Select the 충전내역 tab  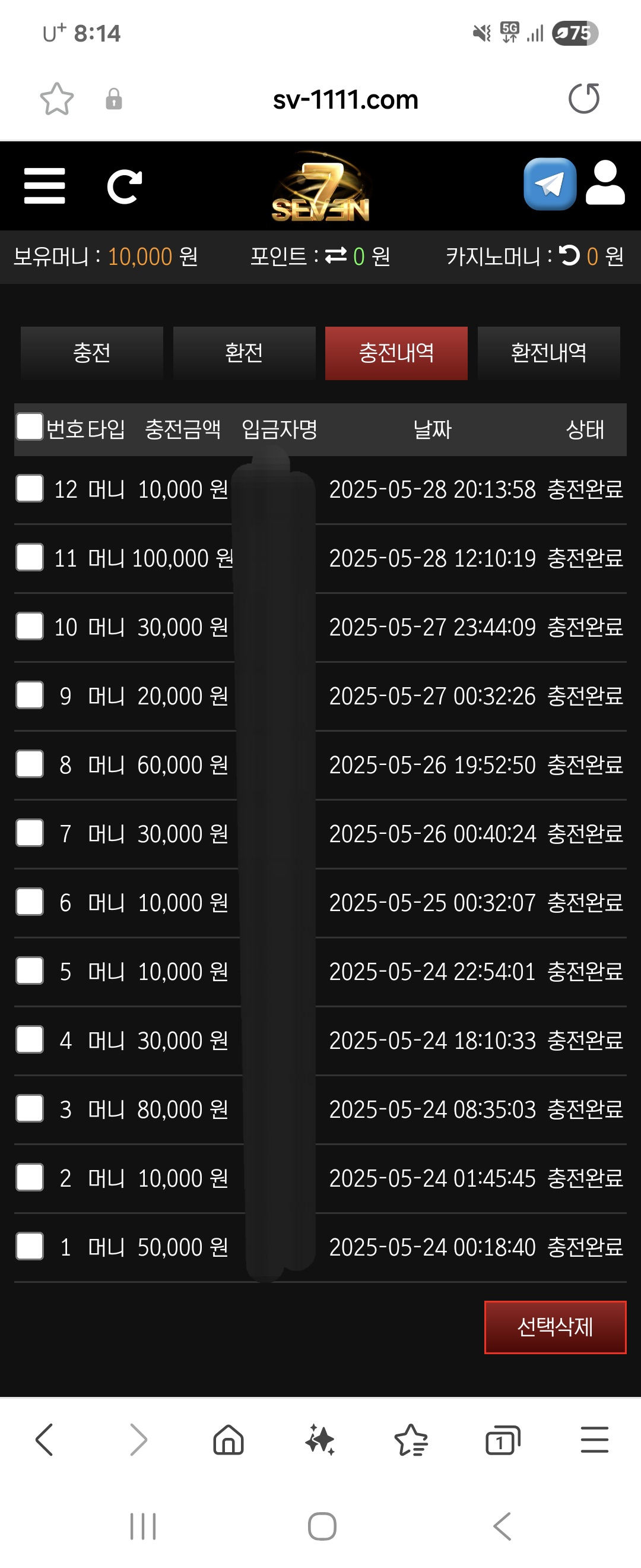(396, 353)
